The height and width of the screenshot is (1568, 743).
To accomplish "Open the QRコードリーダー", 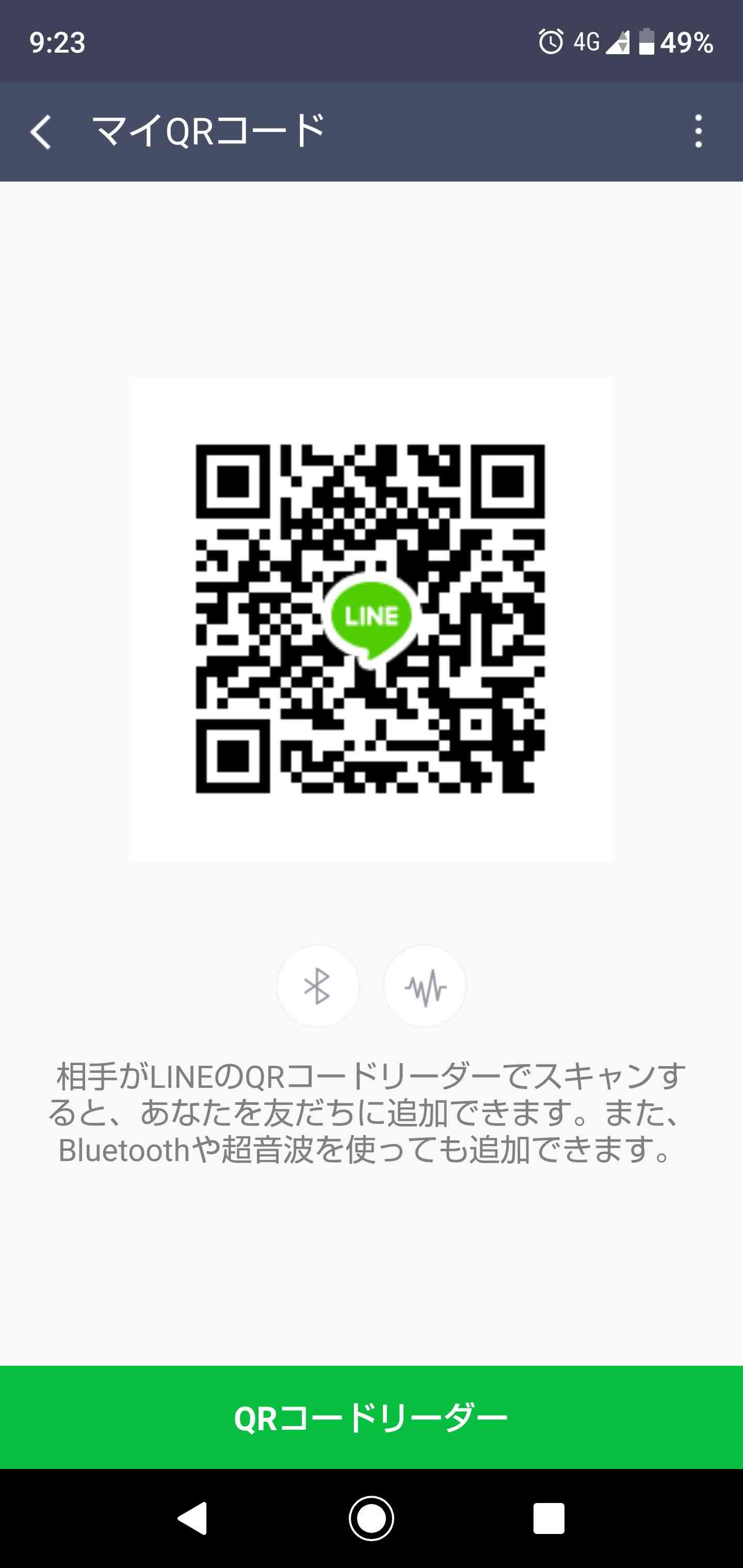I will [372, 1418].
